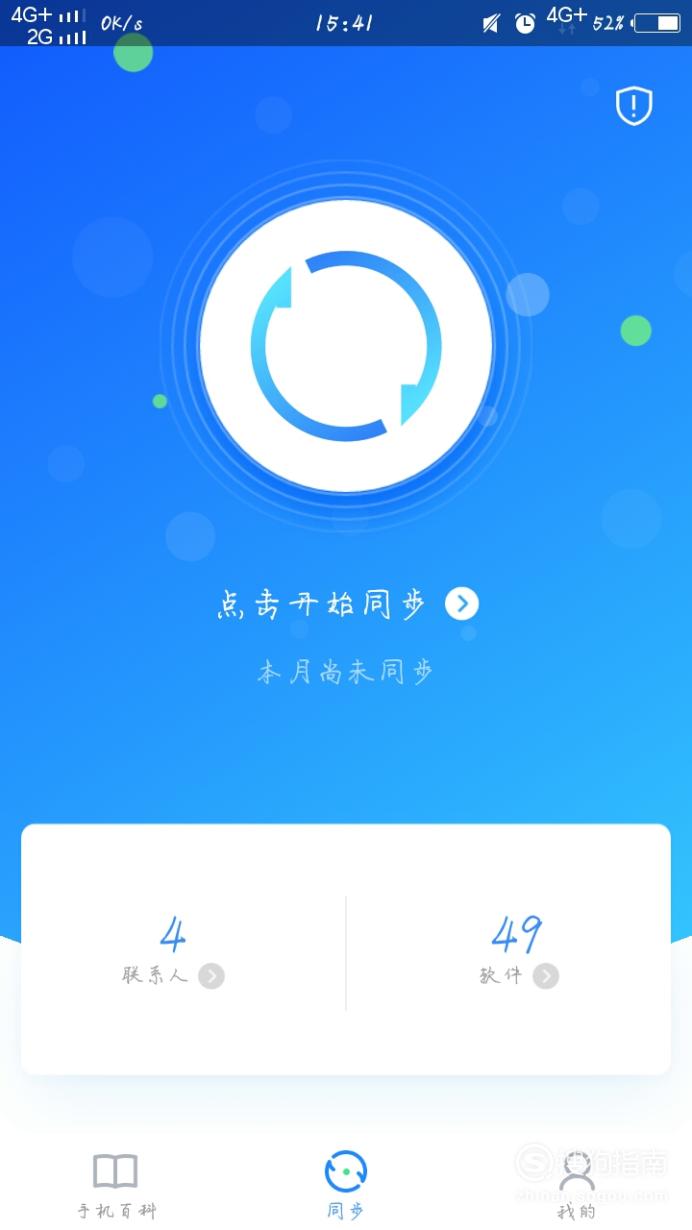Open the 软件 software list
Viewport: 692px width, 1230px height.
pyautogui.click(x=518, y=954)
